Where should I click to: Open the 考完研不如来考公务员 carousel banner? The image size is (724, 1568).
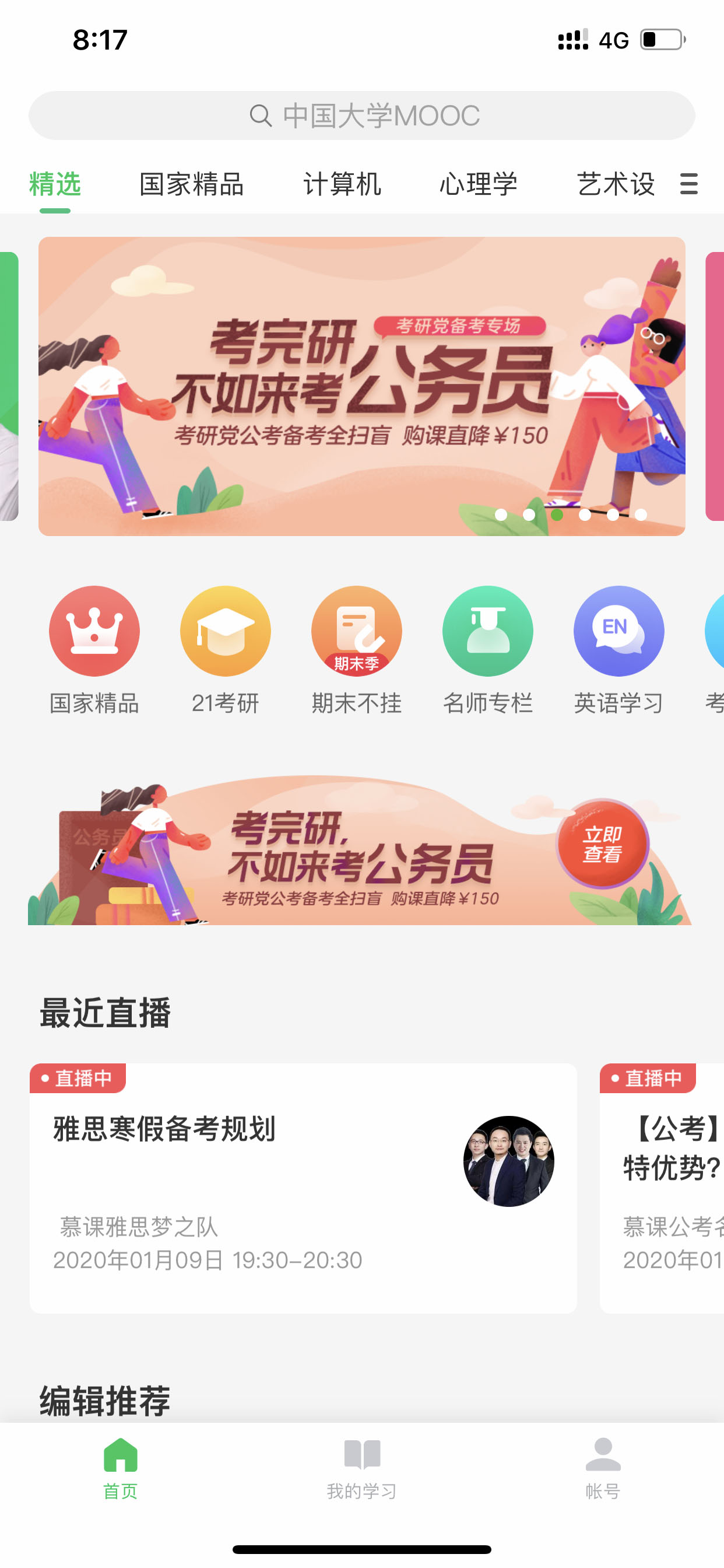[x=362, y=387]
